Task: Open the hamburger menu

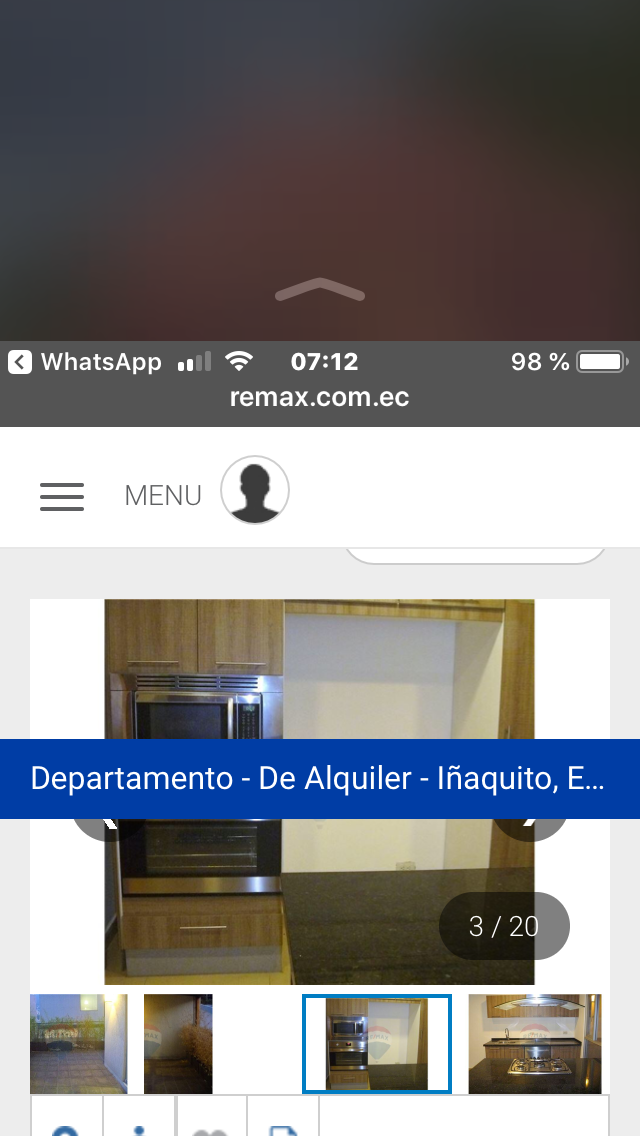Action: point(62,496)
